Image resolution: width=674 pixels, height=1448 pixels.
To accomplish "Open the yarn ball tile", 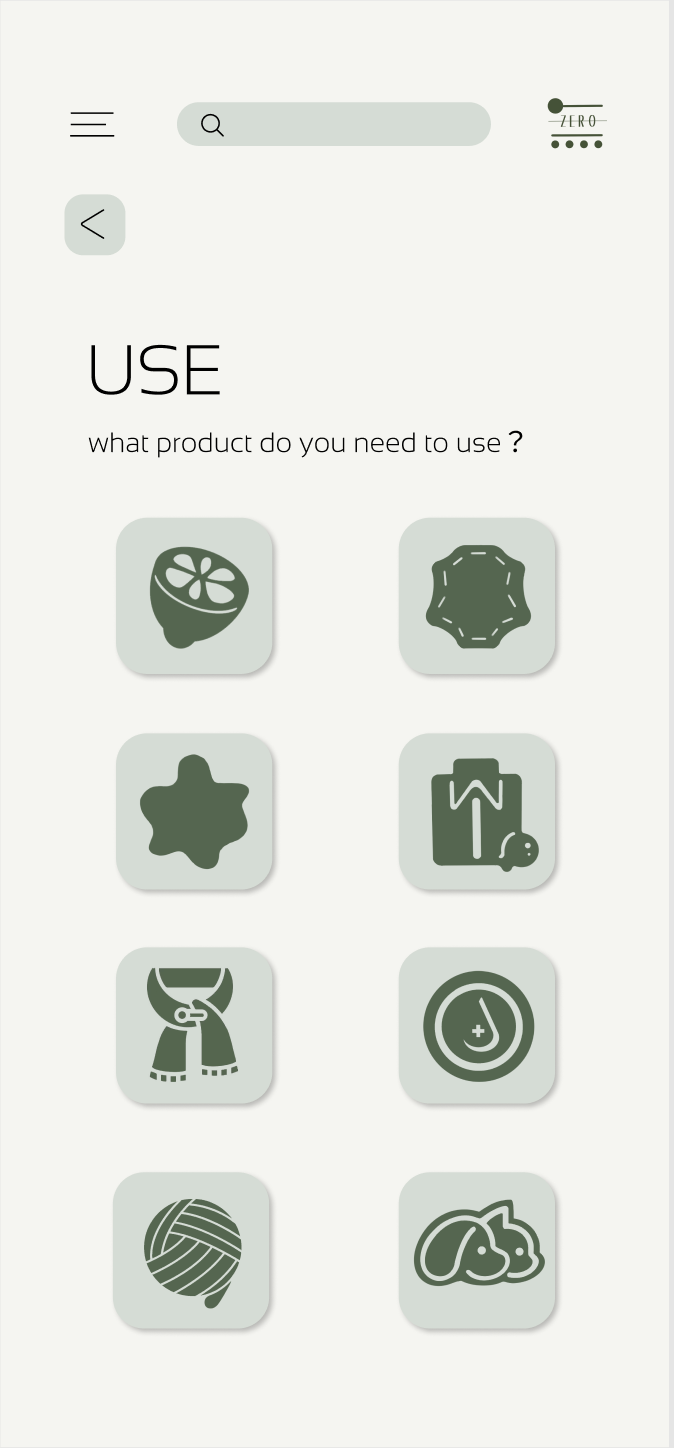I will coord(192,1250).
